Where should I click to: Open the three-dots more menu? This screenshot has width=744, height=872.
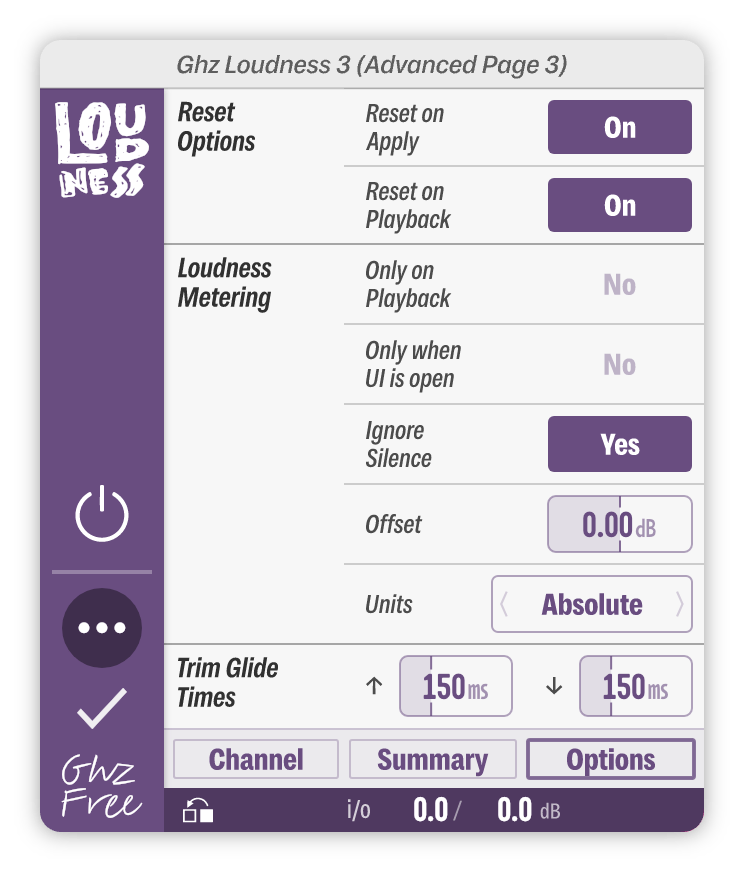coord(102,628)
